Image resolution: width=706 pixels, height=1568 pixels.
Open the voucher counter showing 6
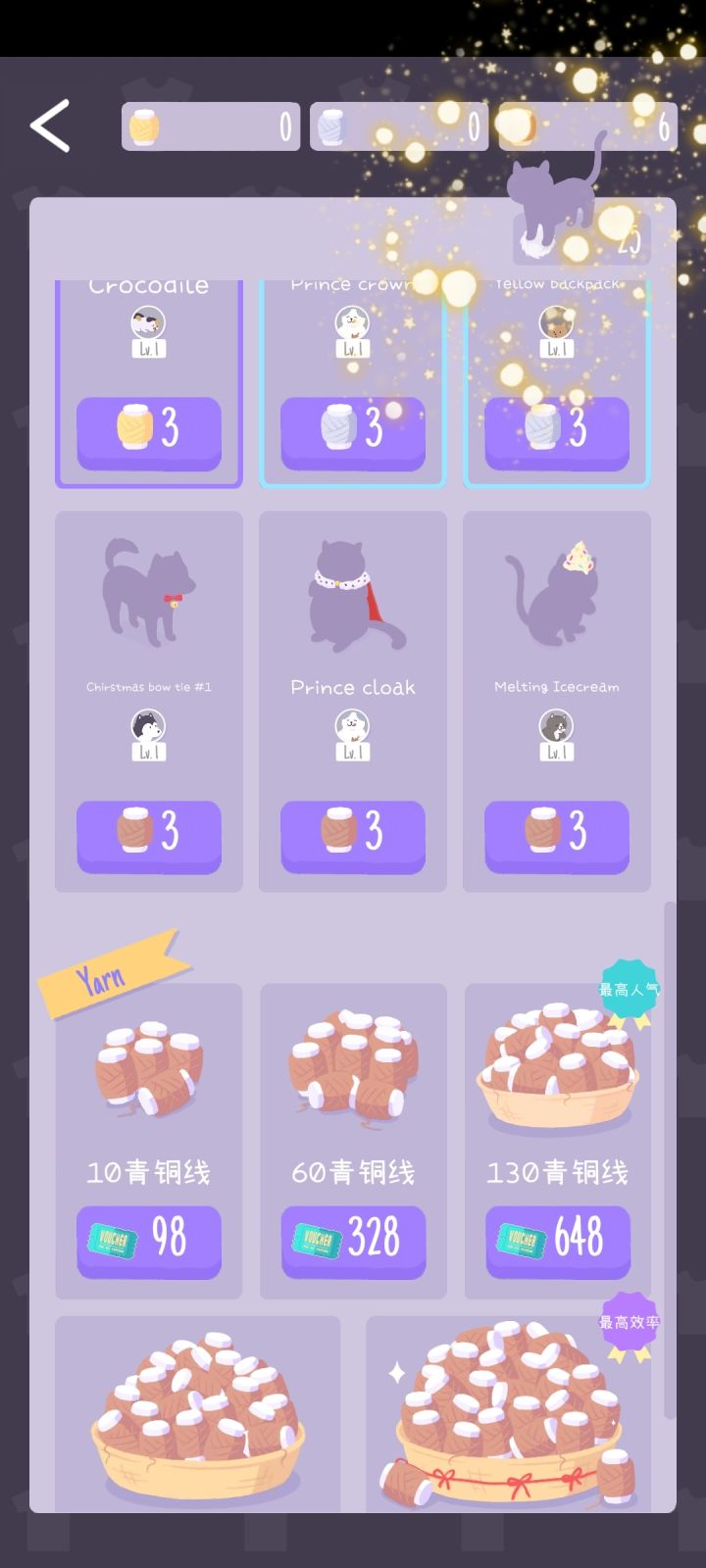click(x=586, y=127)
